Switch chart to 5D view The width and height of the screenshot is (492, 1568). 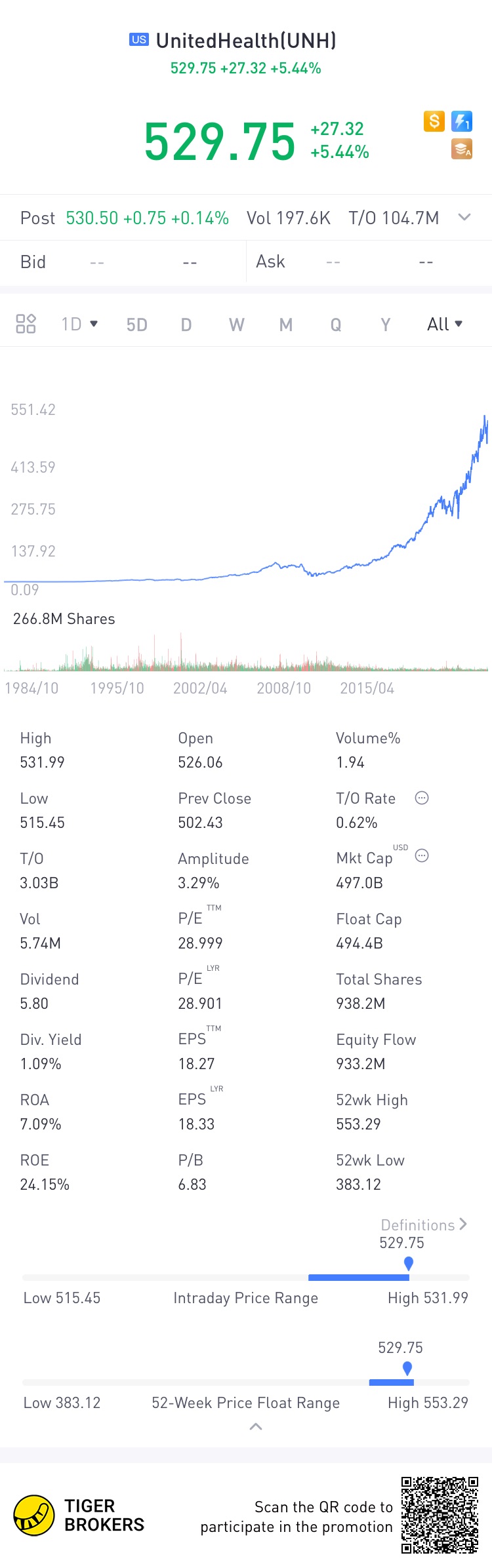pos(136,324)
